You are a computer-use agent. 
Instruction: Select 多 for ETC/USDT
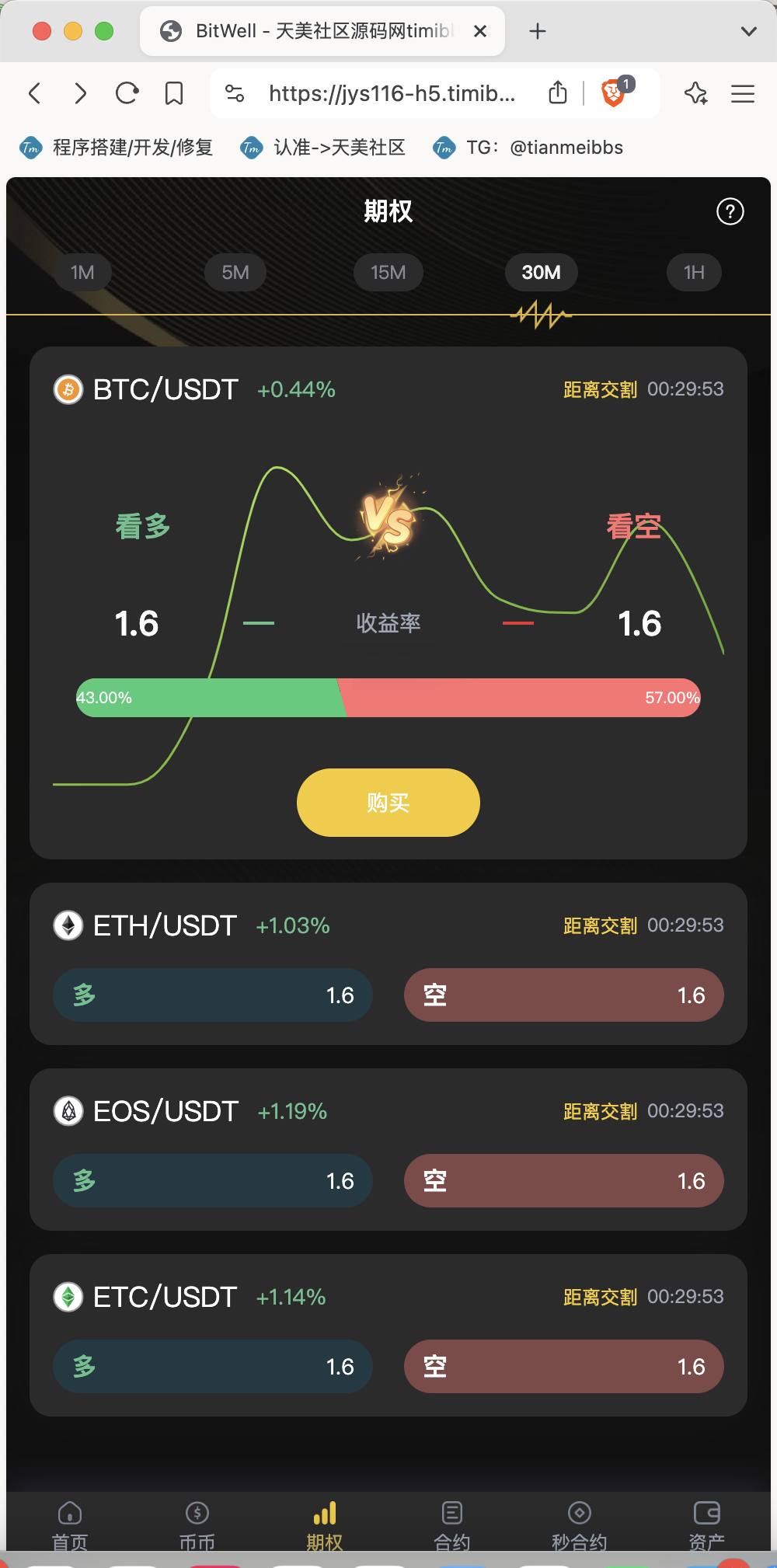pos(213,1366)
